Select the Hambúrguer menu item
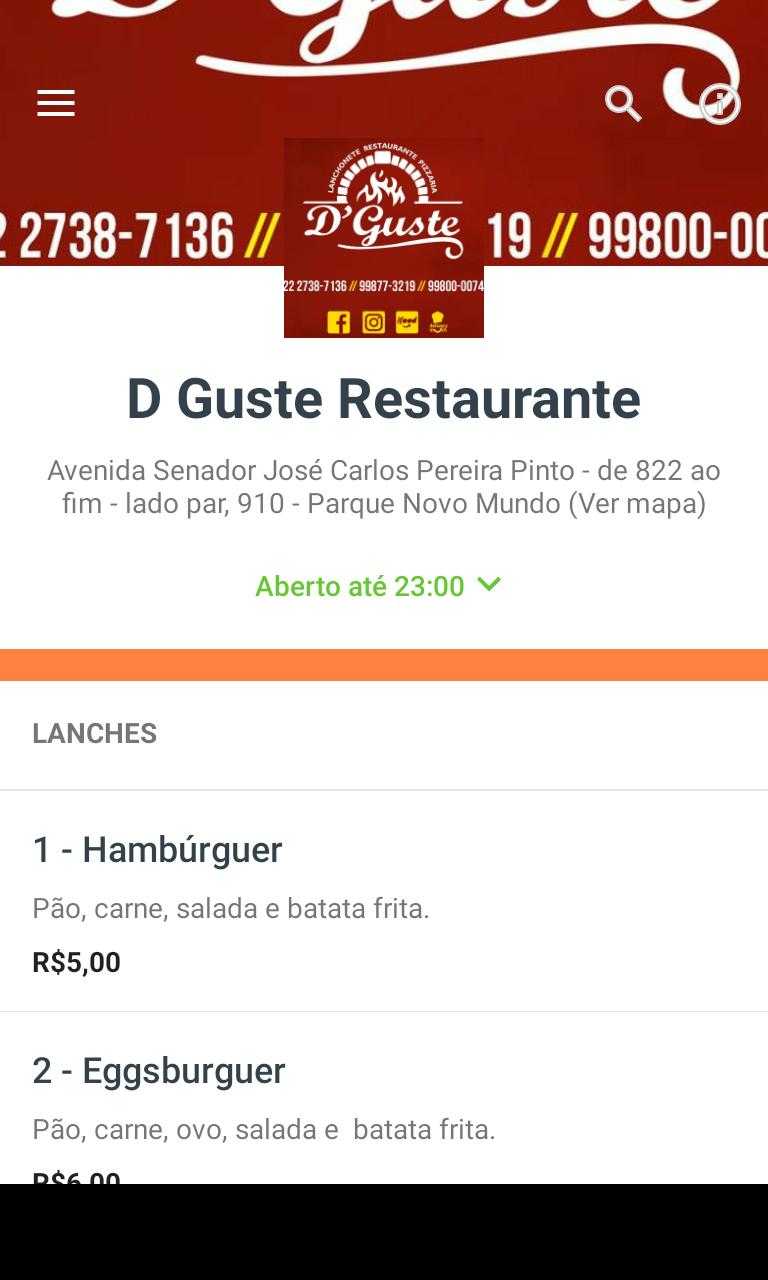 pyautogui.click(x=384, y=900)
